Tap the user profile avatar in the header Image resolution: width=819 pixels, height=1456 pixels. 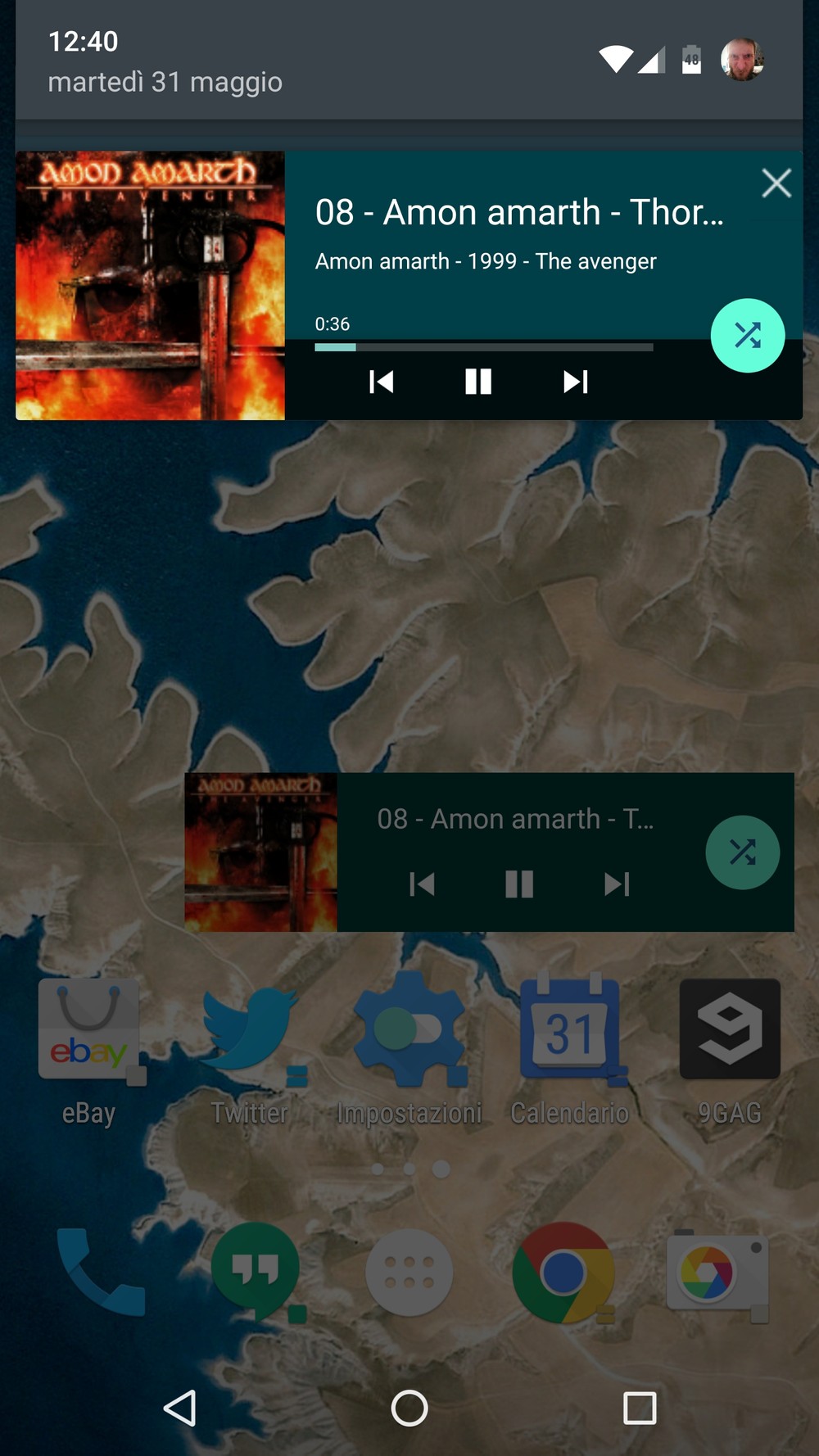point(742,60)
